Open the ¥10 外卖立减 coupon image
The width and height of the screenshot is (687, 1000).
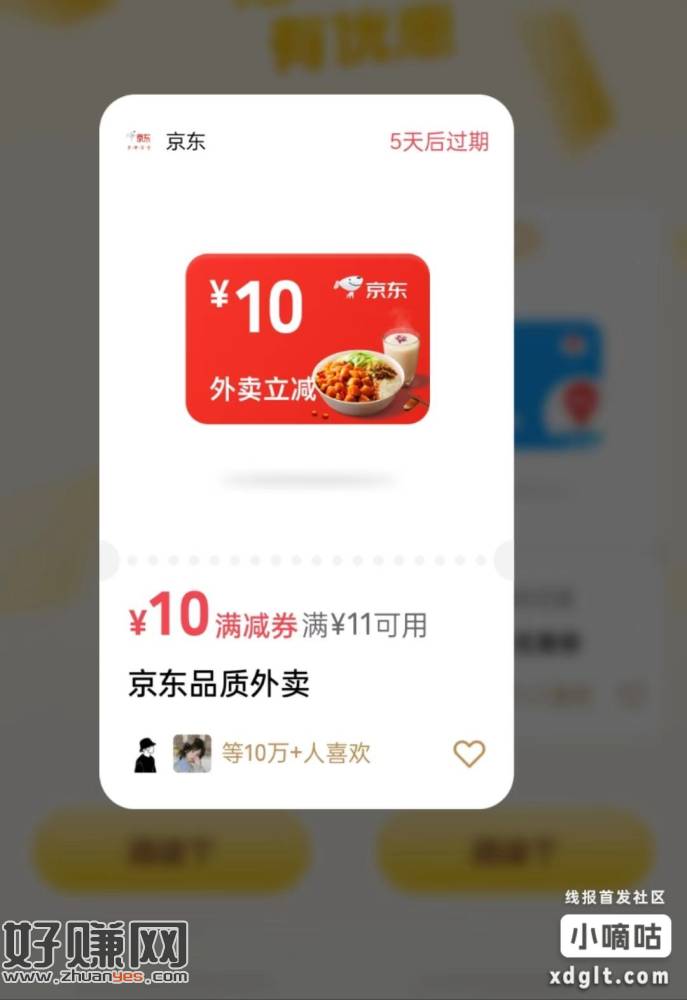(307, 338)
